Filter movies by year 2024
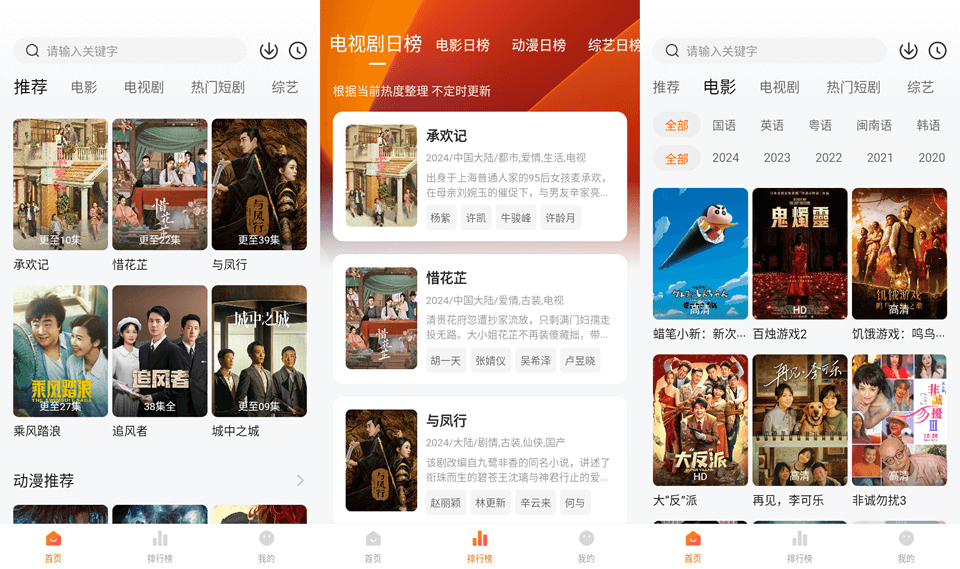The width and height of the screenshot is (960, 569). [725, 158]
